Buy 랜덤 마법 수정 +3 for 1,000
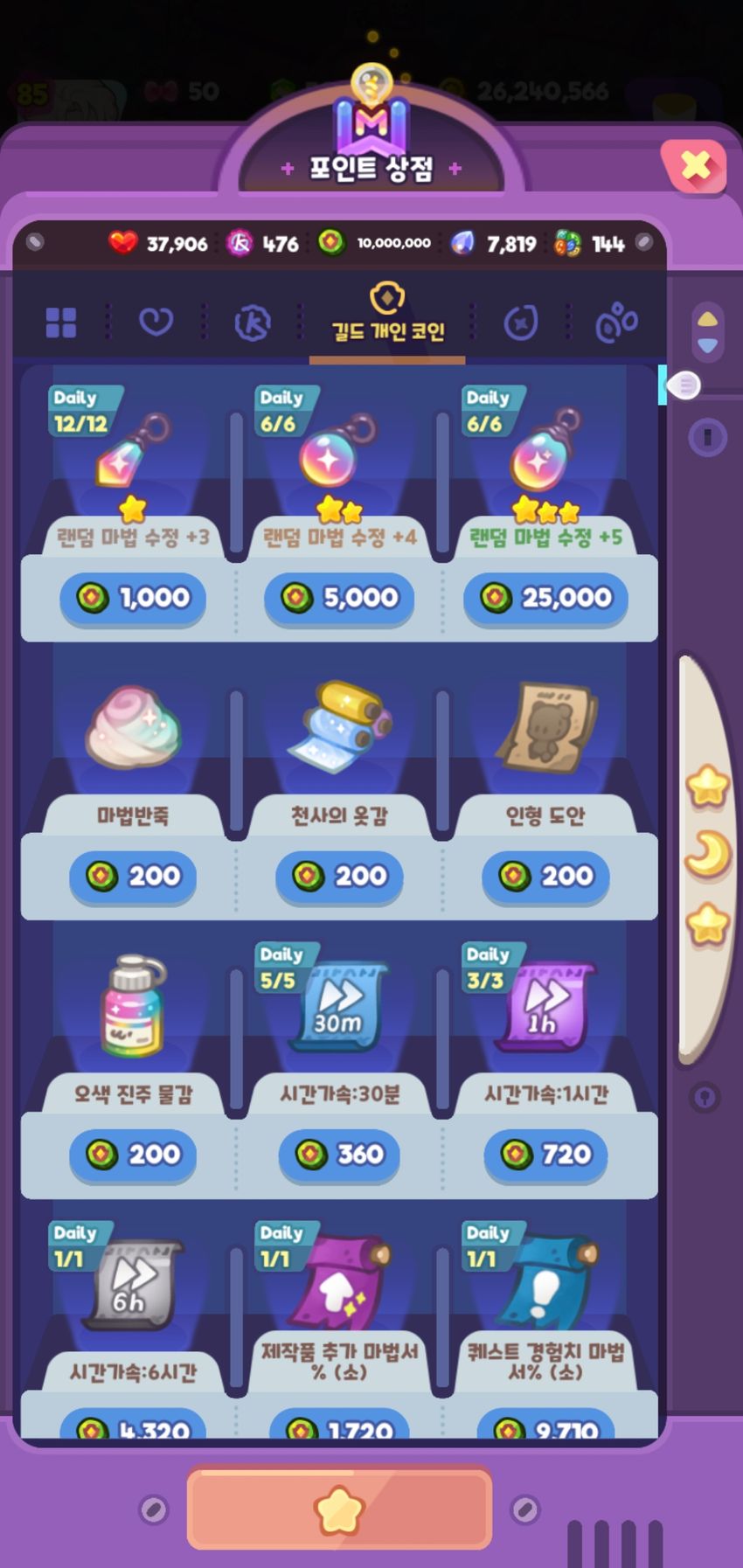Viewport: 743px width, 1568px height. [133, 598]
